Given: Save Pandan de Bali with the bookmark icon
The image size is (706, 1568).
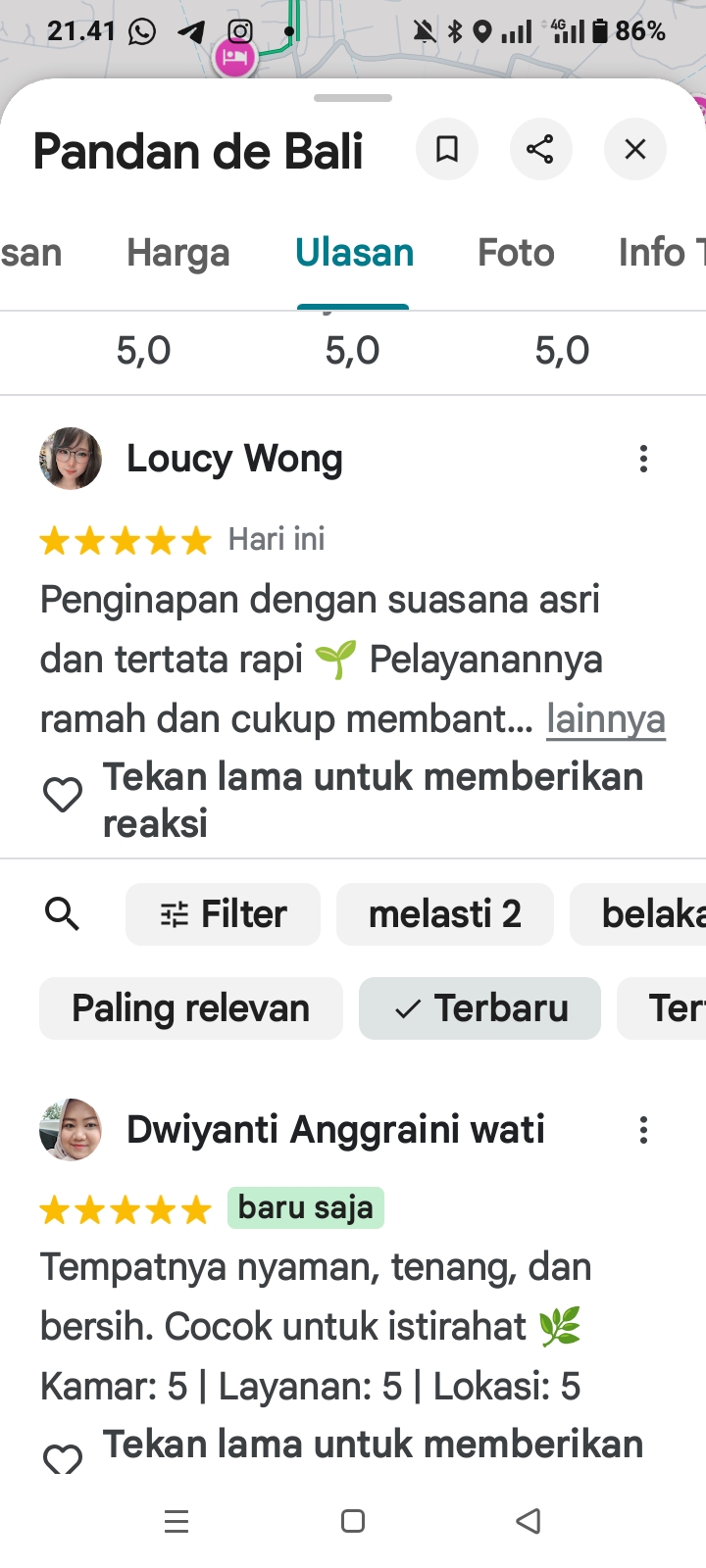Looking at the screenshot, I should [447, 149].
